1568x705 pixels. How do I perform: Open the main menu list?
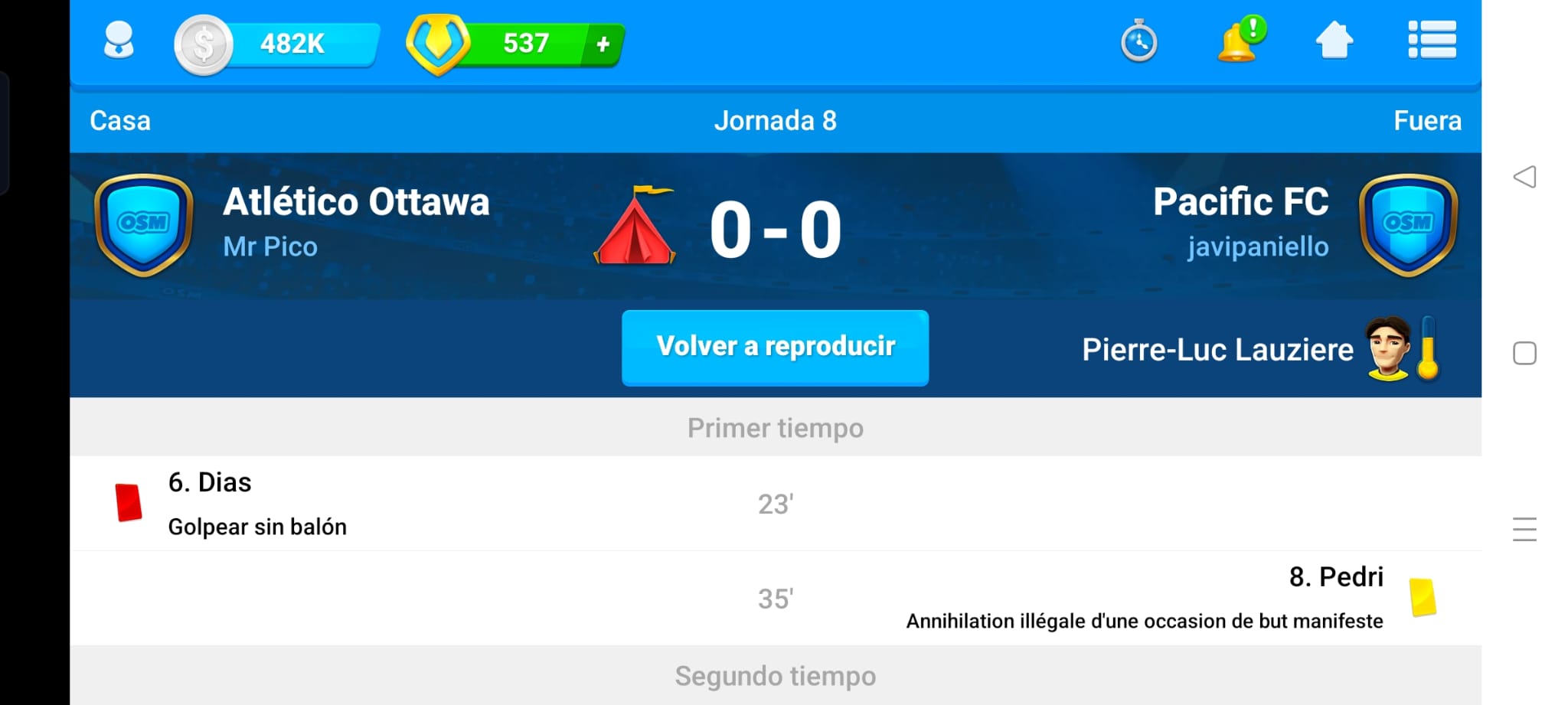[x=1432, y=41]
